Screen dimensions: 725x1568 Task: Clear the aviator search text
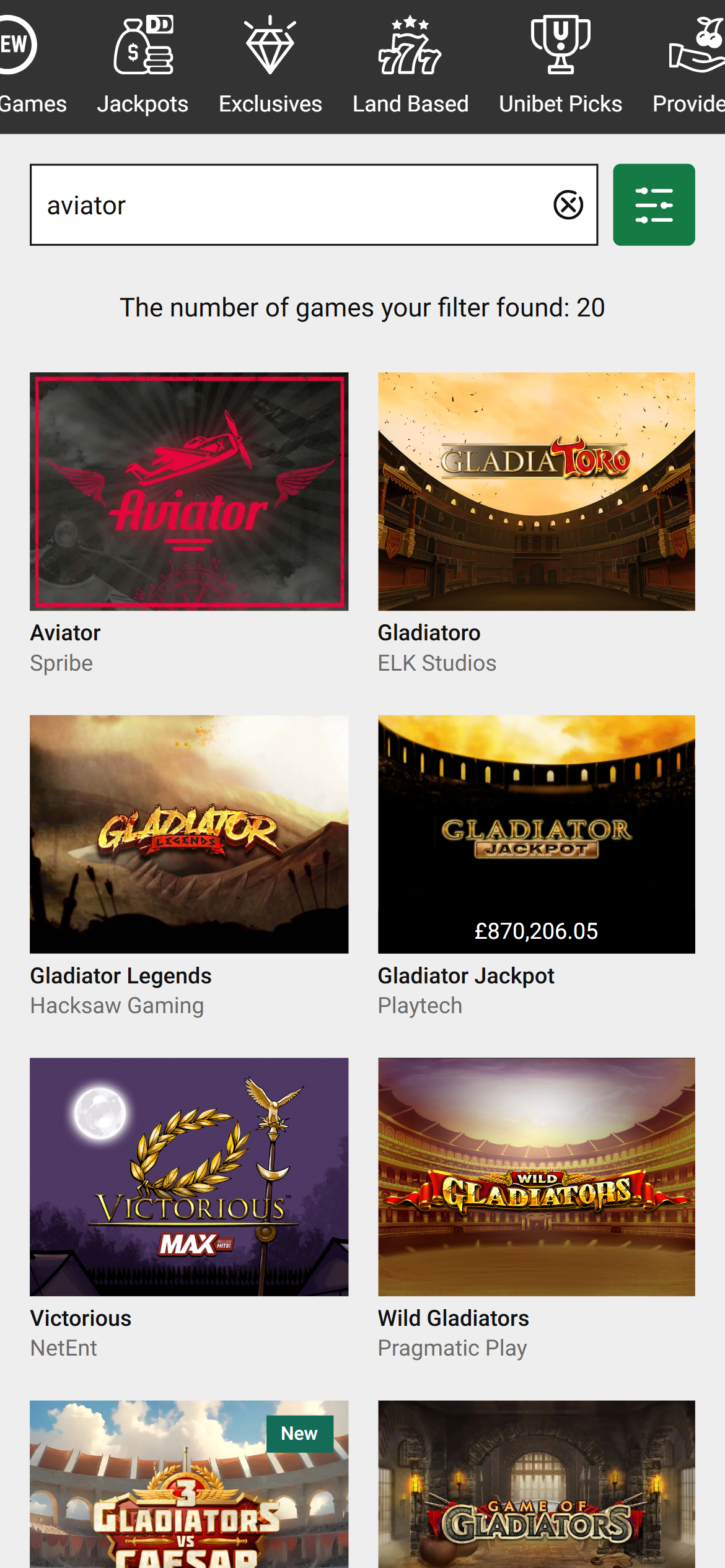[x=568, y=205]
